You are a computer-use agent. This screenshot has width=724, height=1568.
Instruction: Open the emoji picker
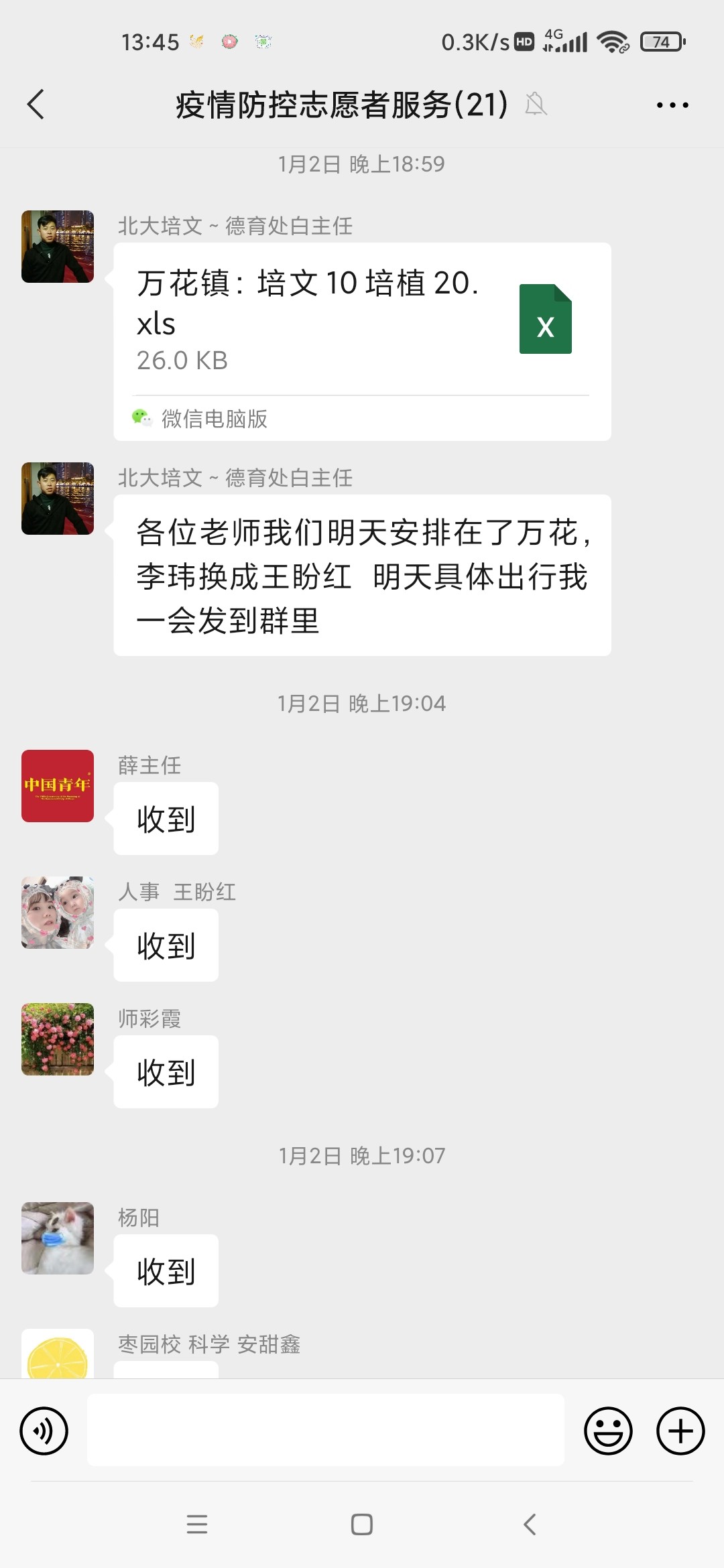coord(608,1431)
